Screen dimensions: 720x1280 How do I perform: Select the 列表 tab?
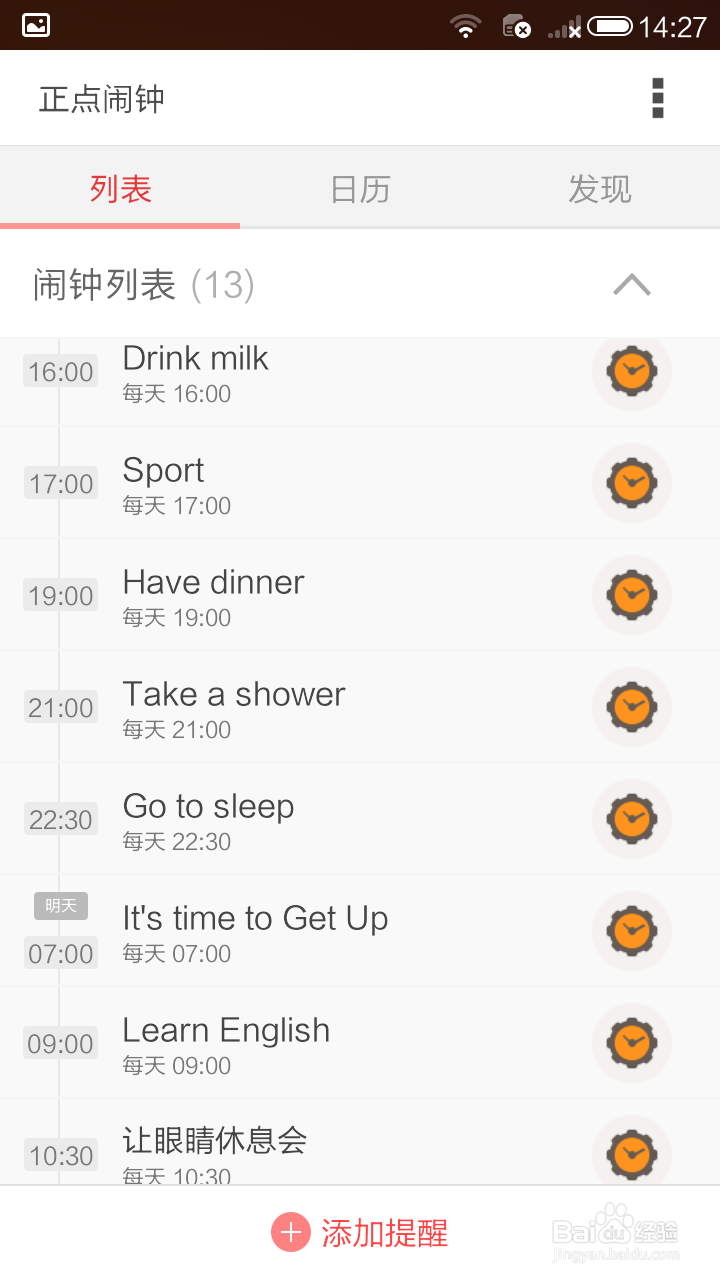point(120,189)
